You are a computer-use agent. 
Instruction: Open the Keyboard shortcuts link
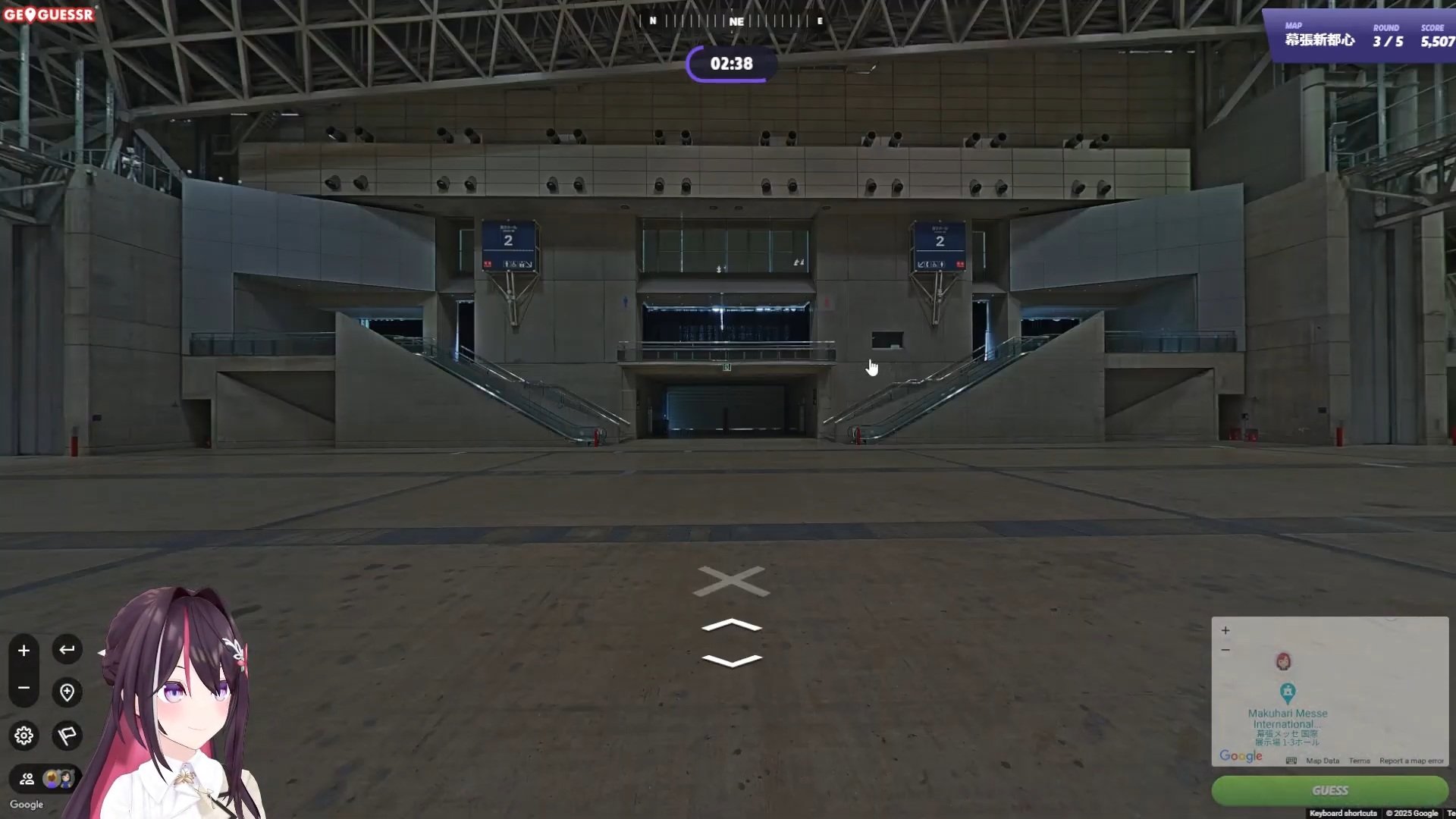point(1342,813)
